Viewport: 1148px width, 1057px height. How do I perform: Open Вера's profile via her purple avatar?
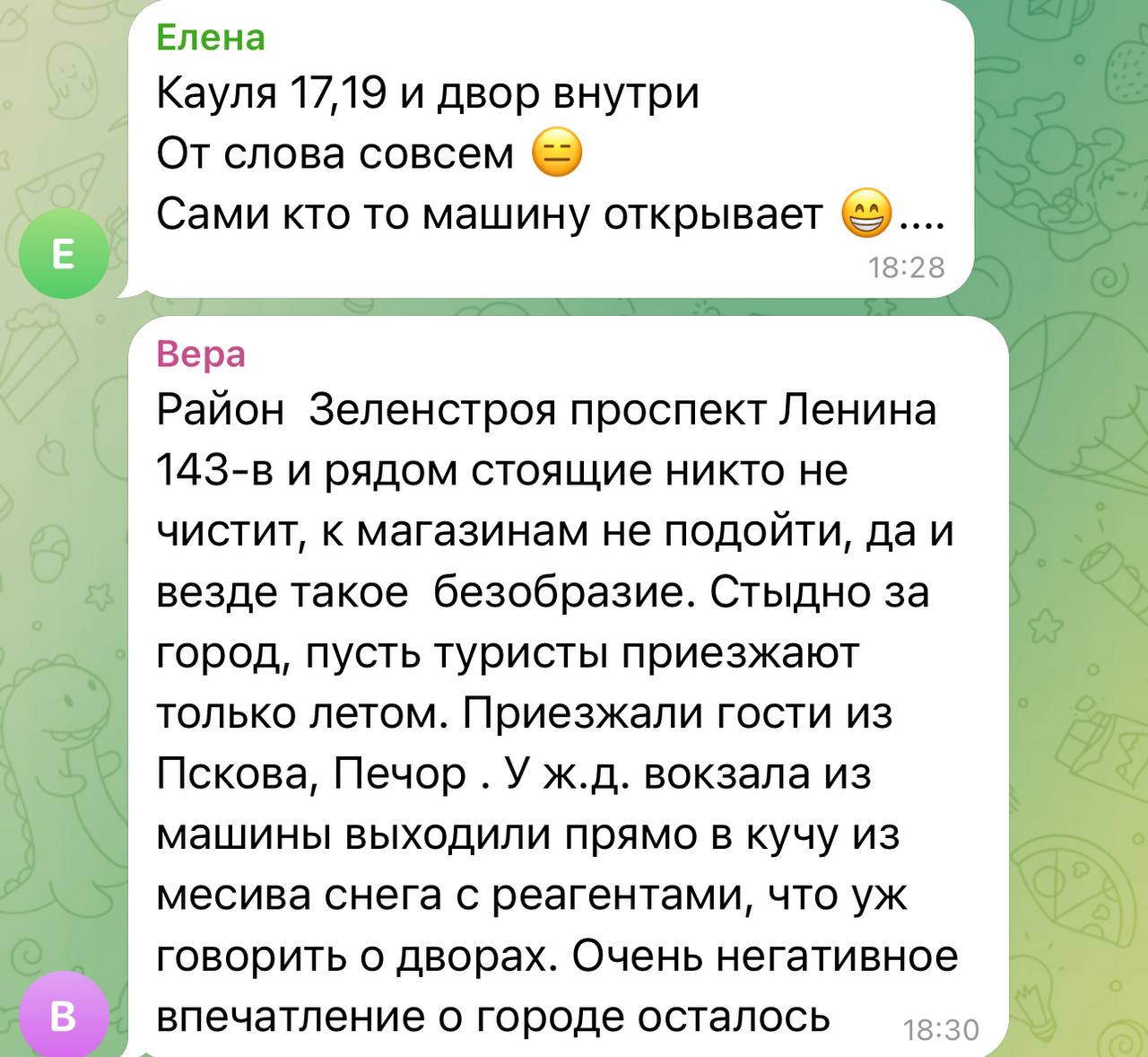pos(63,1015)
